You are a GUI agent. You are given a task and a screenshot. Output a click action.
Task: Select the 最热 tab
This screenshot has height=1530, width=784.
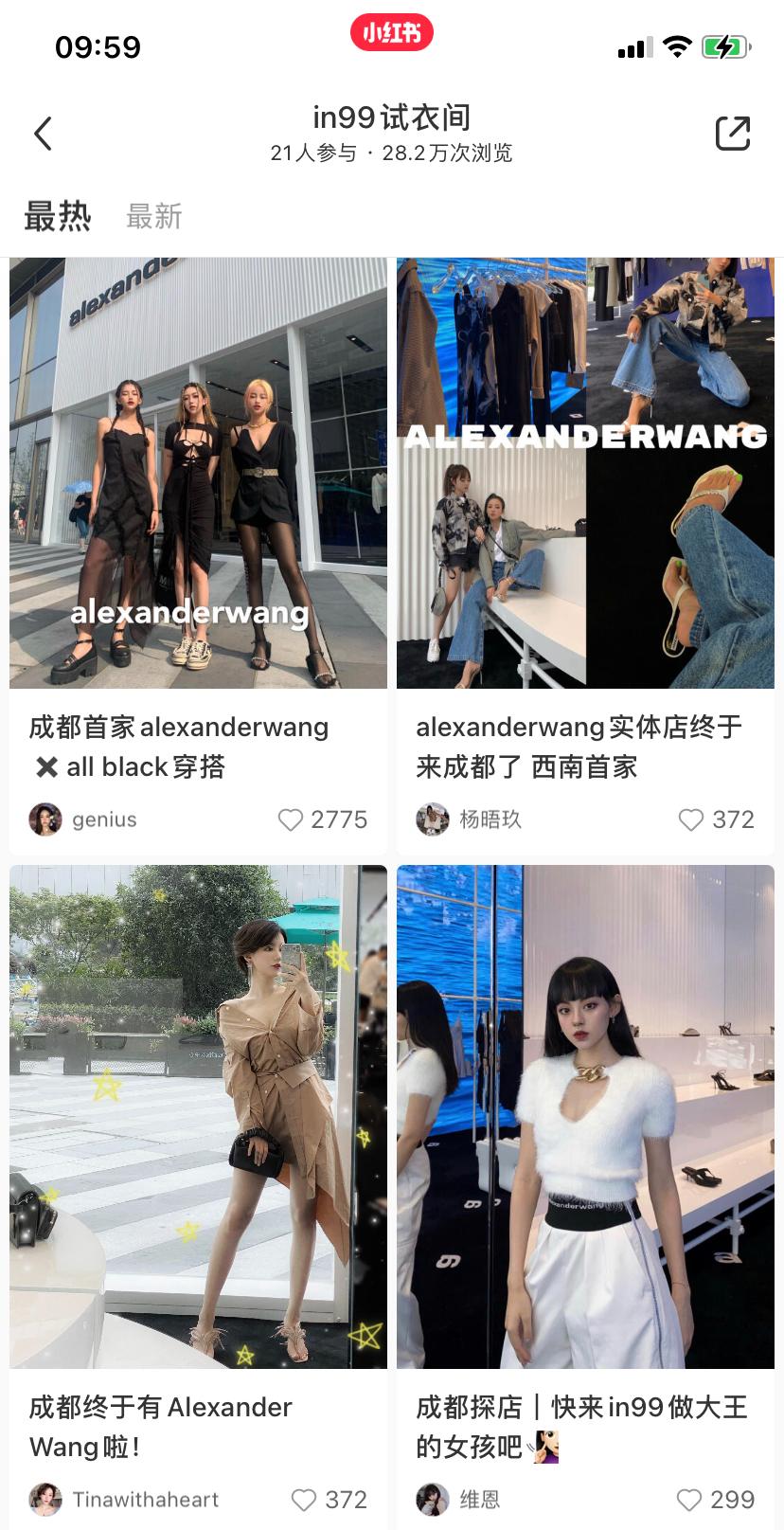[59, 217]
